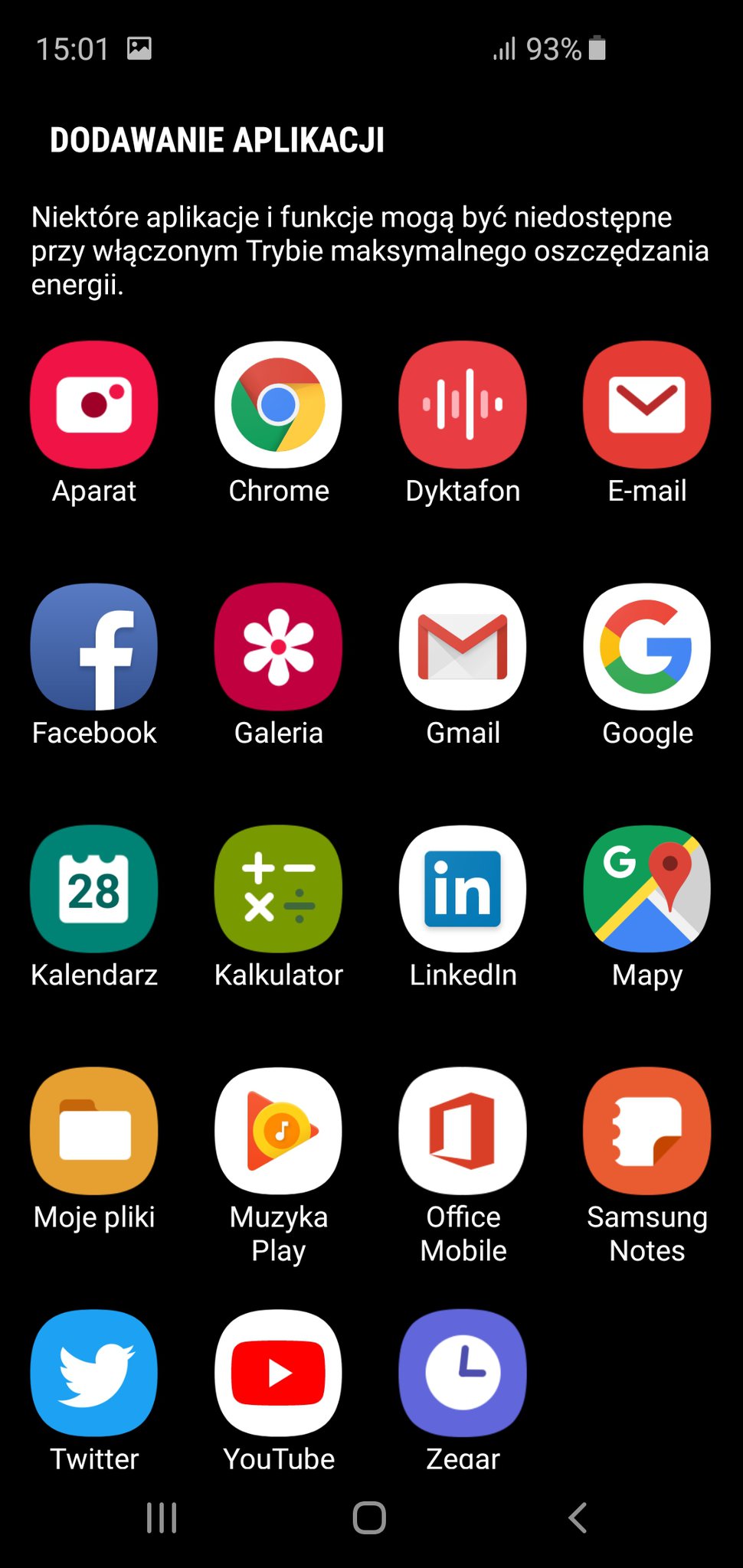Pick the Gmail app

[x=463, y=647]
